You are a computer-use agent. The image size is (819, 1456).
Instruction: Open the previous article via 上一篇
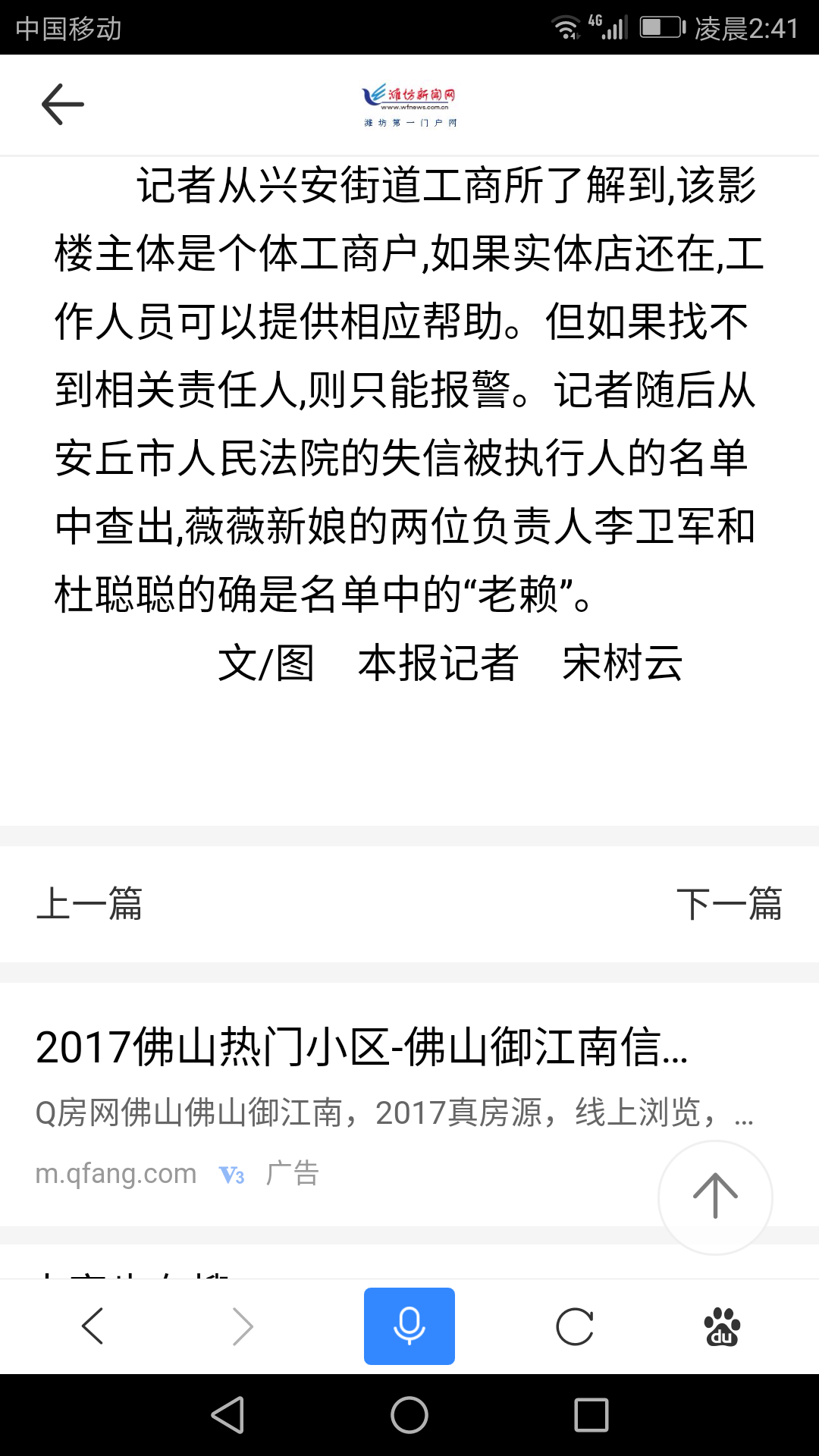pos(90,905)
